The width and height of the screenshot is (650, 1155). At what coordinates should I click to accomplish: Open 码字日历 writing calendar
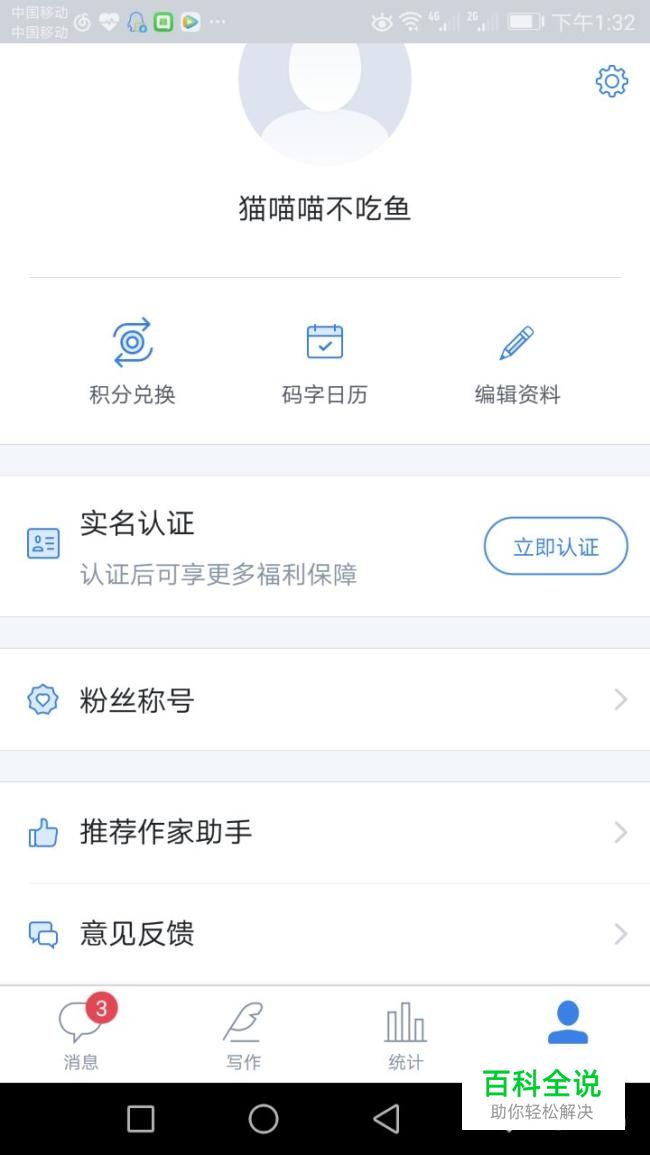[x=324, y=362]
